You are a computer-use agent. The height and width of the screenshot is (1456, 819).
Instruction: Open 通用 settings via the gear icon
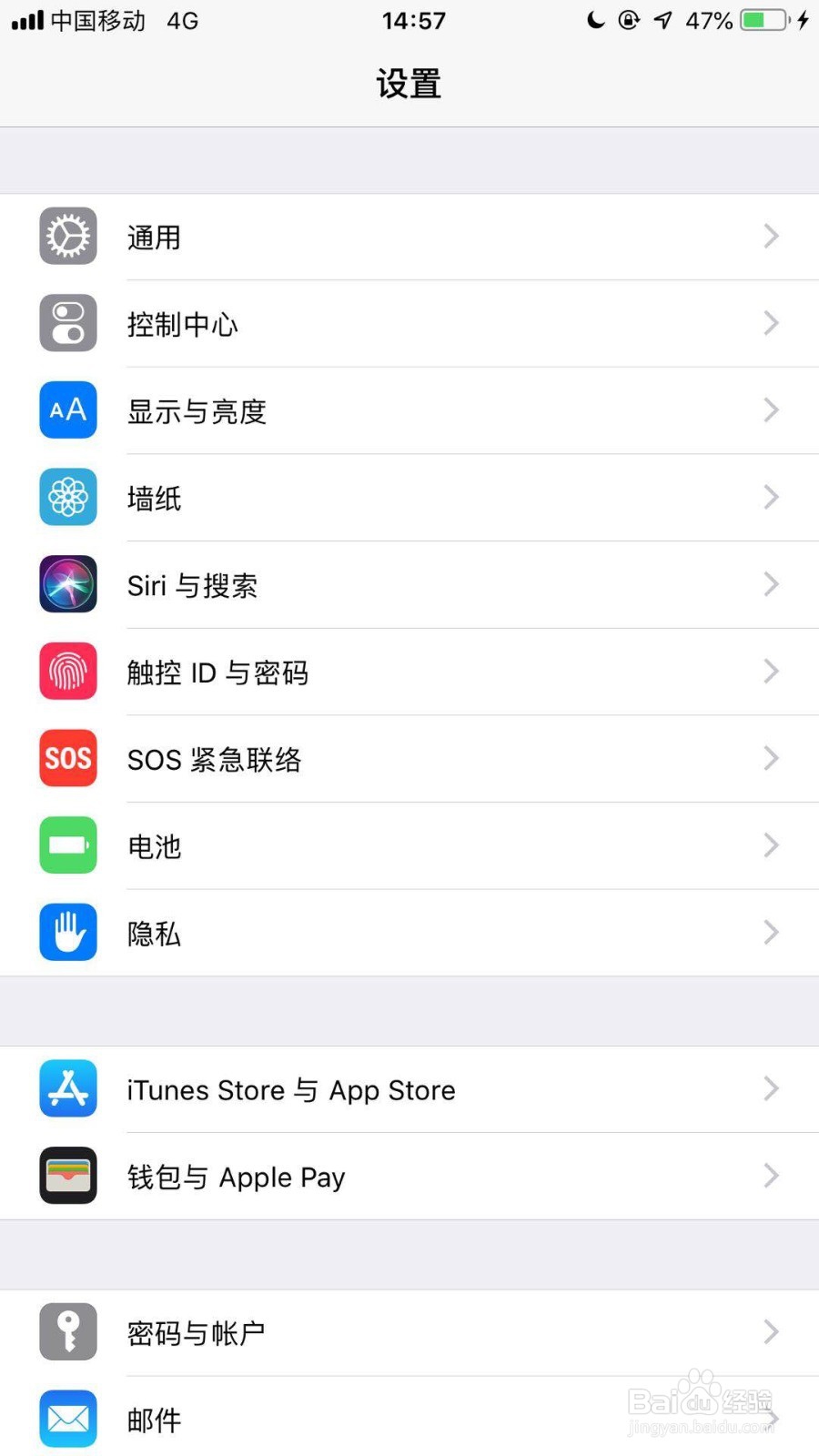pyautogui.click(x=67, y=236)
